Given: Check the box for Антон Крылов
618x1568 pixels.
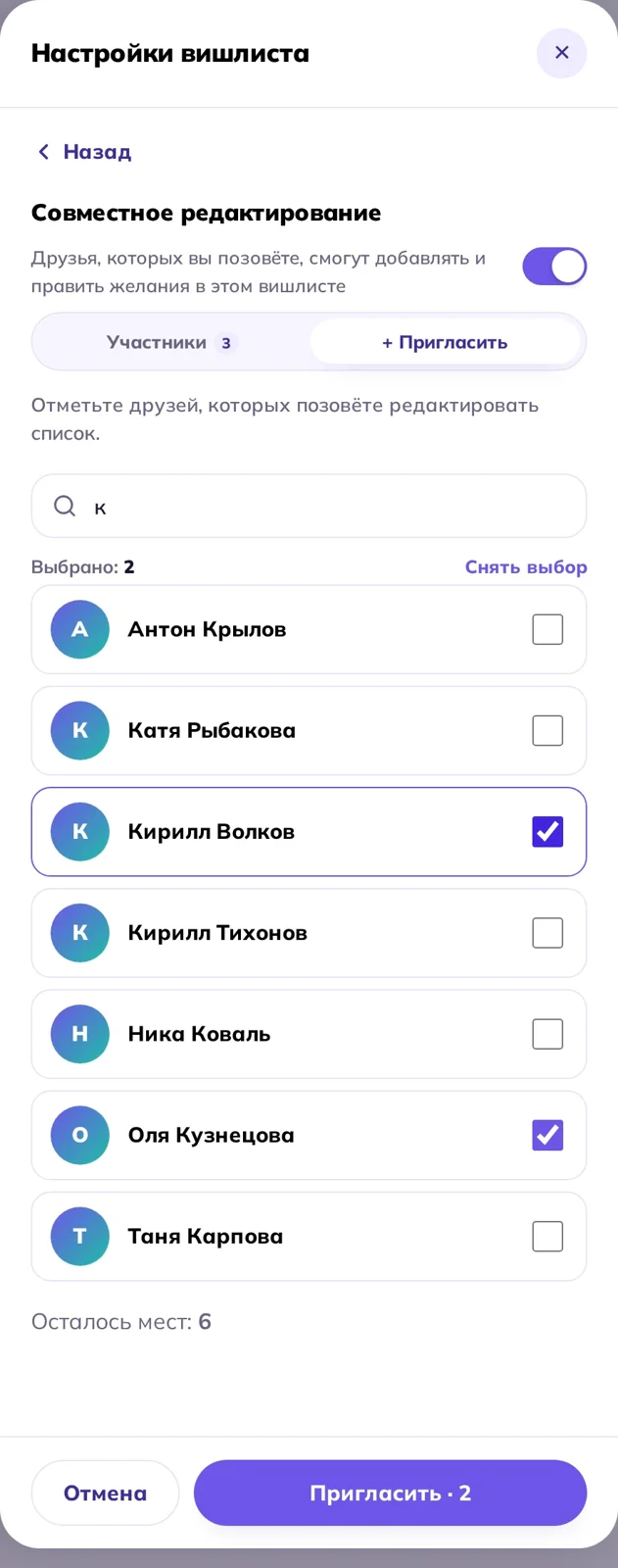Looking at the screenshot, I should 547,629.
